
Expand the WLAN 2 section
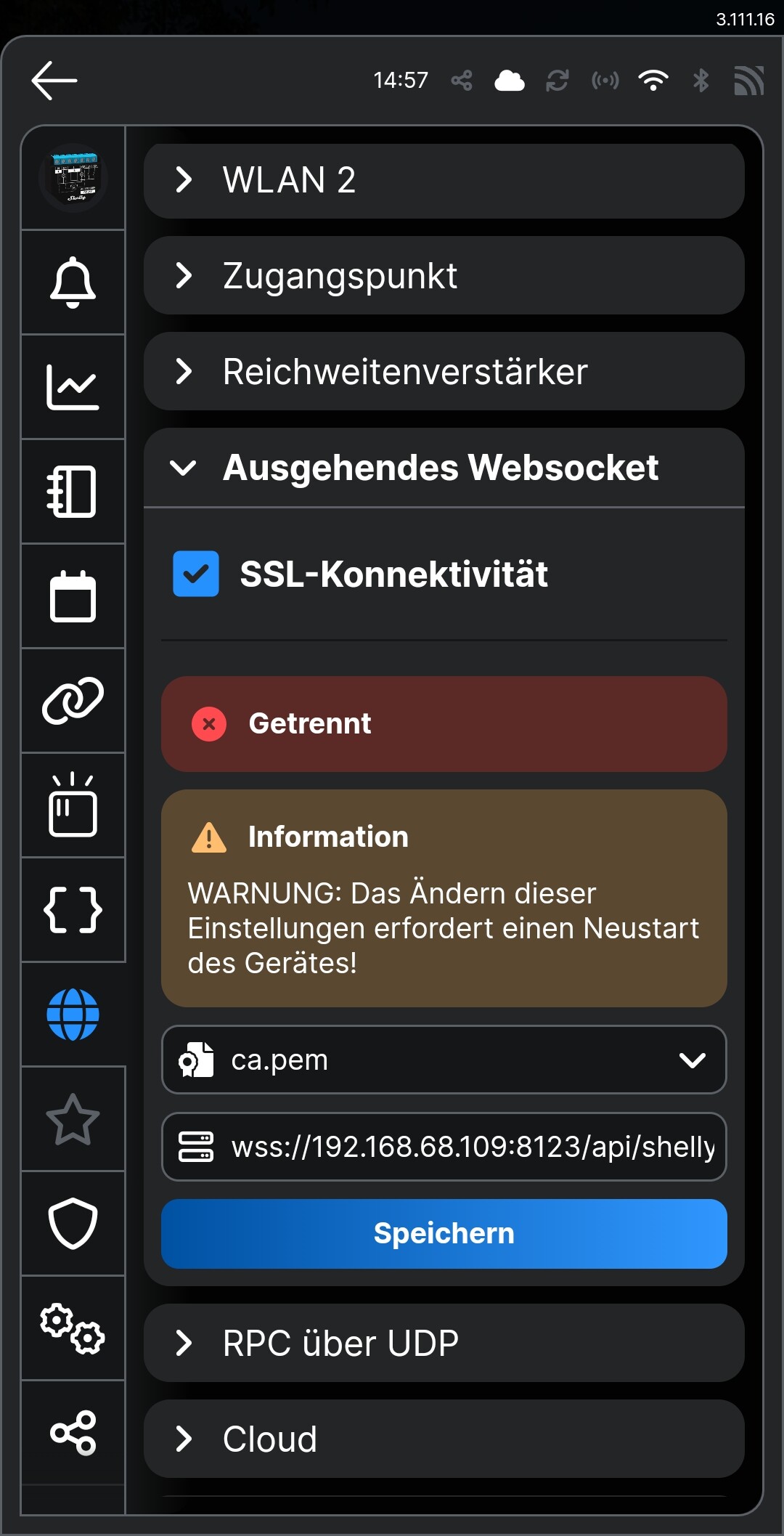(x=444, y=180)
